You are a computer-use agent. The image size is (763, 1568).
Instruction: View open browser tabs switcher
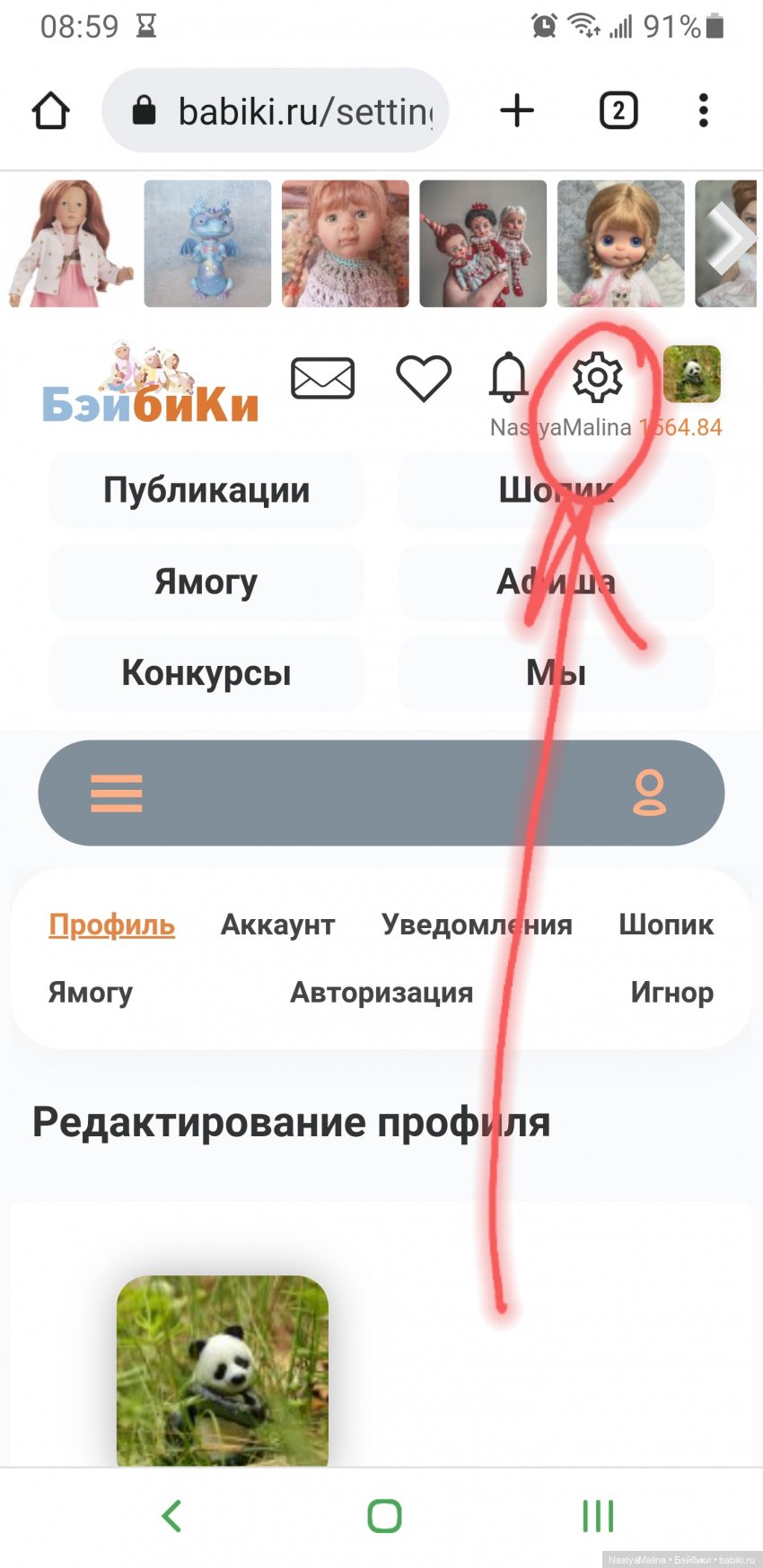point(618,111)
